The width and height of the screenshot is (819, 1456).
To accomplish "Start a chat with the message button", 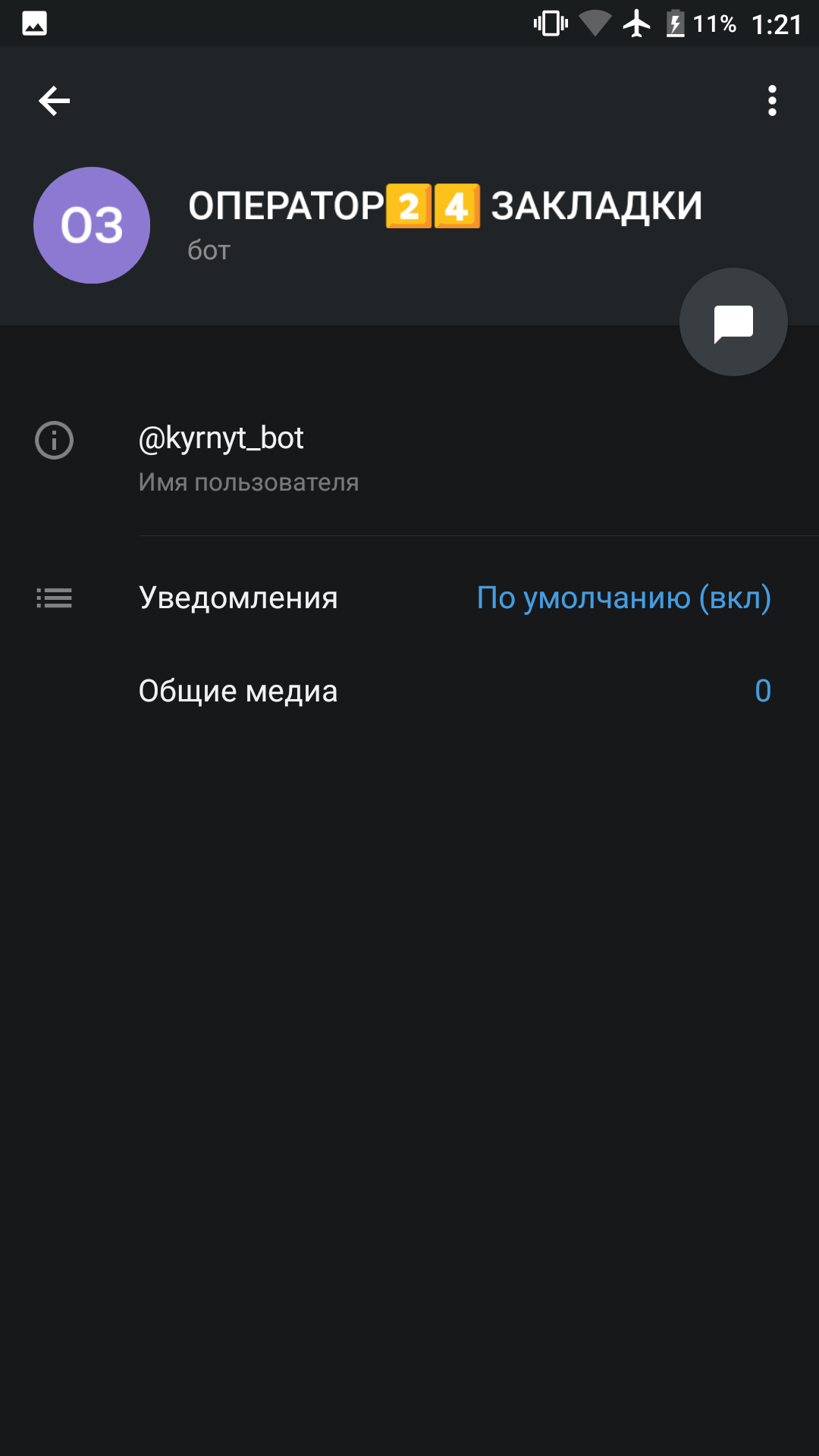I will 733,322.
